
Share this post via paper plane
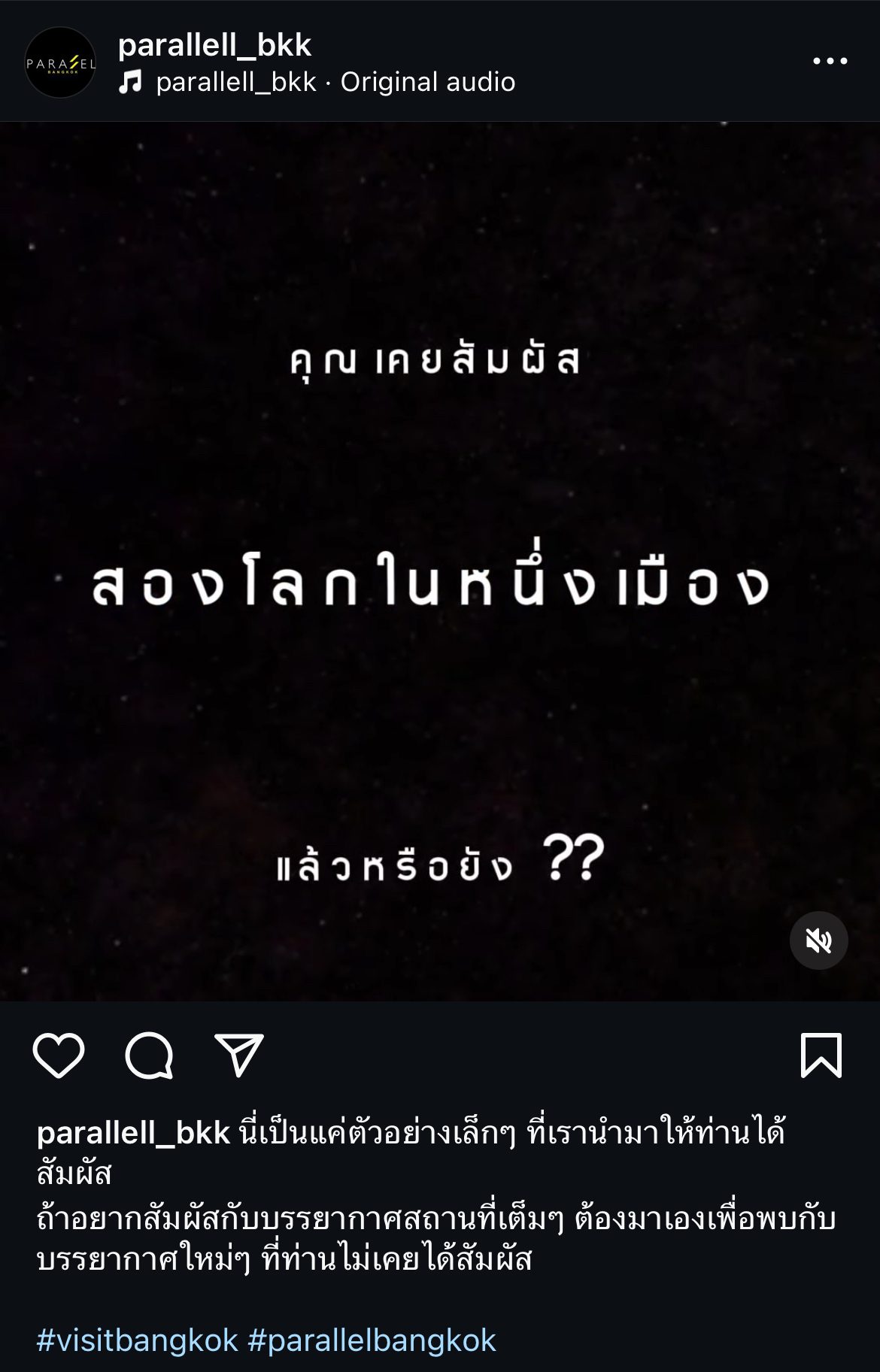click(239, 1055)
